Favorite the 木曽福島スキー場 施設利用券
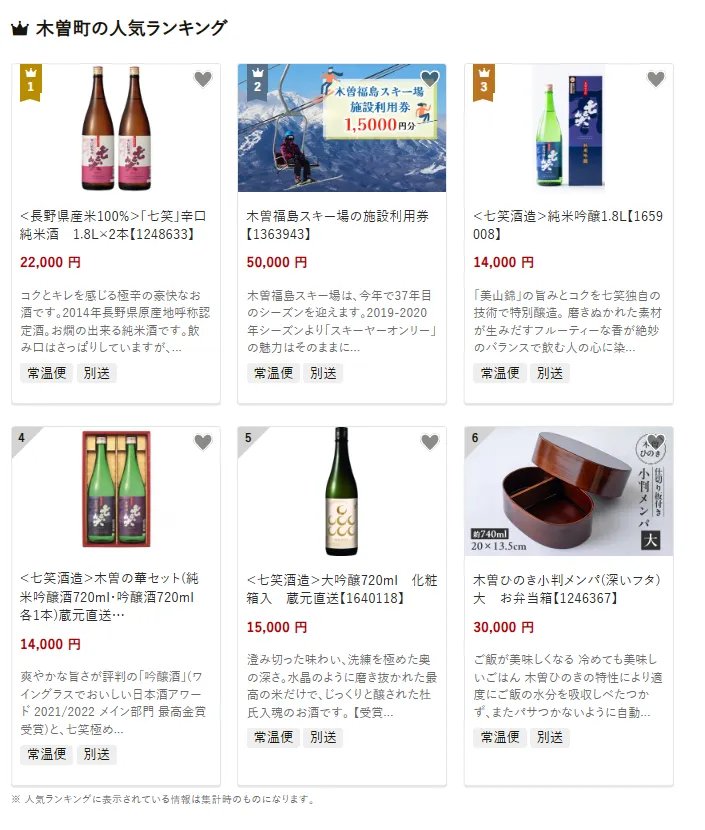705x830 pixels. [x=430, y=79]
